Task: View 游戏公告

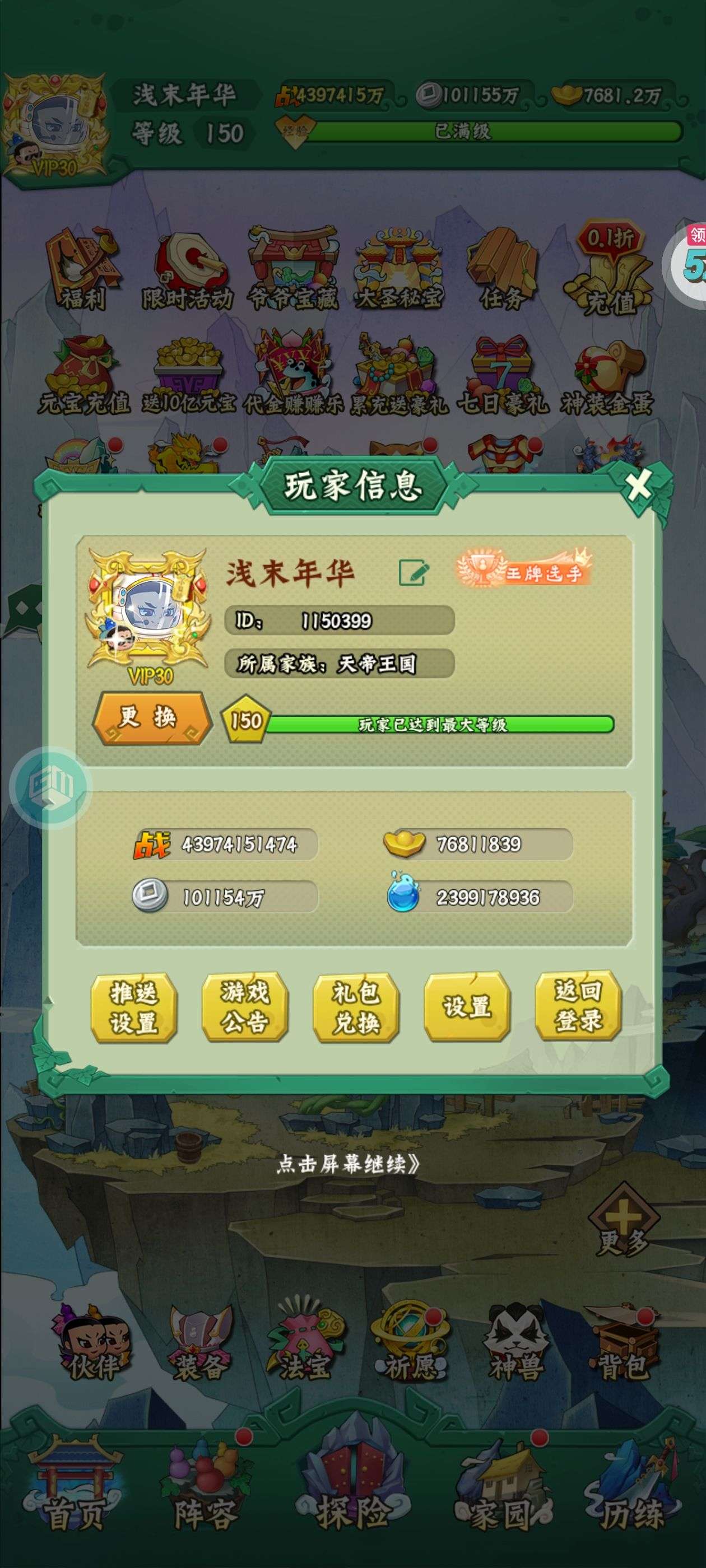Action: (x=245, y=1007)
